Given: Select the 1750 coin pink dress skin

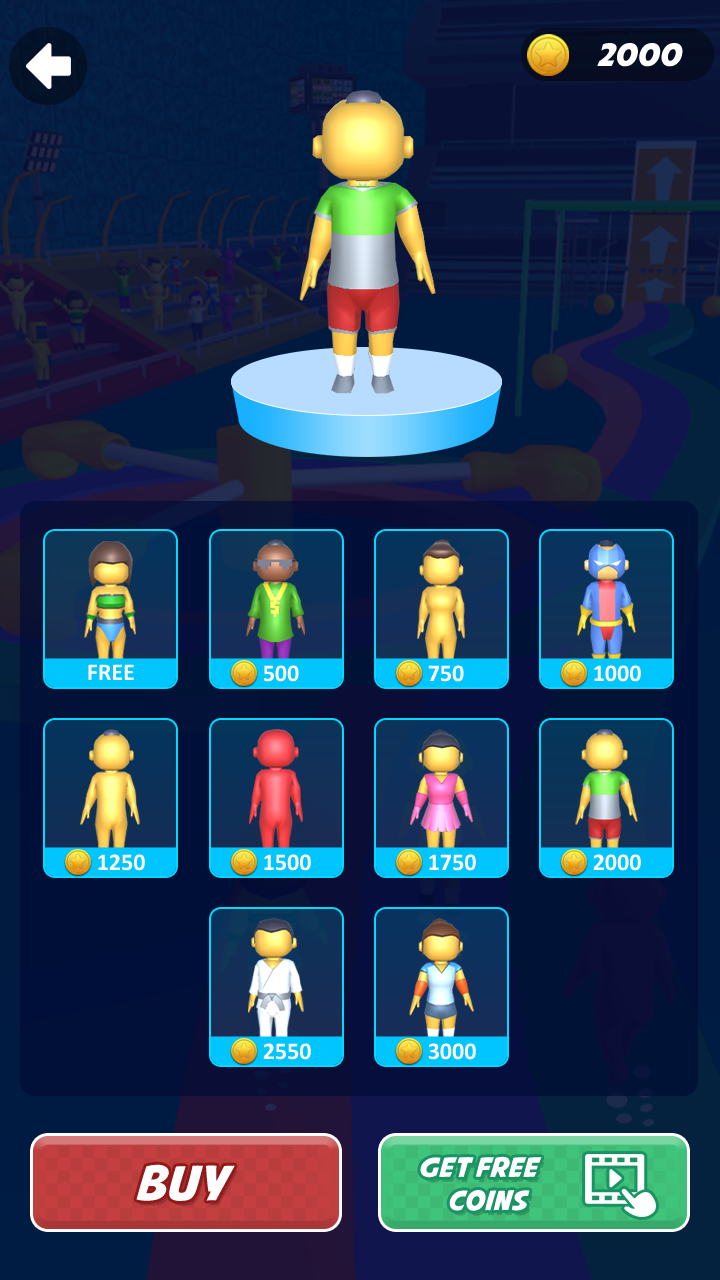Looking at the screenshot, I should [x=441, y=797].
